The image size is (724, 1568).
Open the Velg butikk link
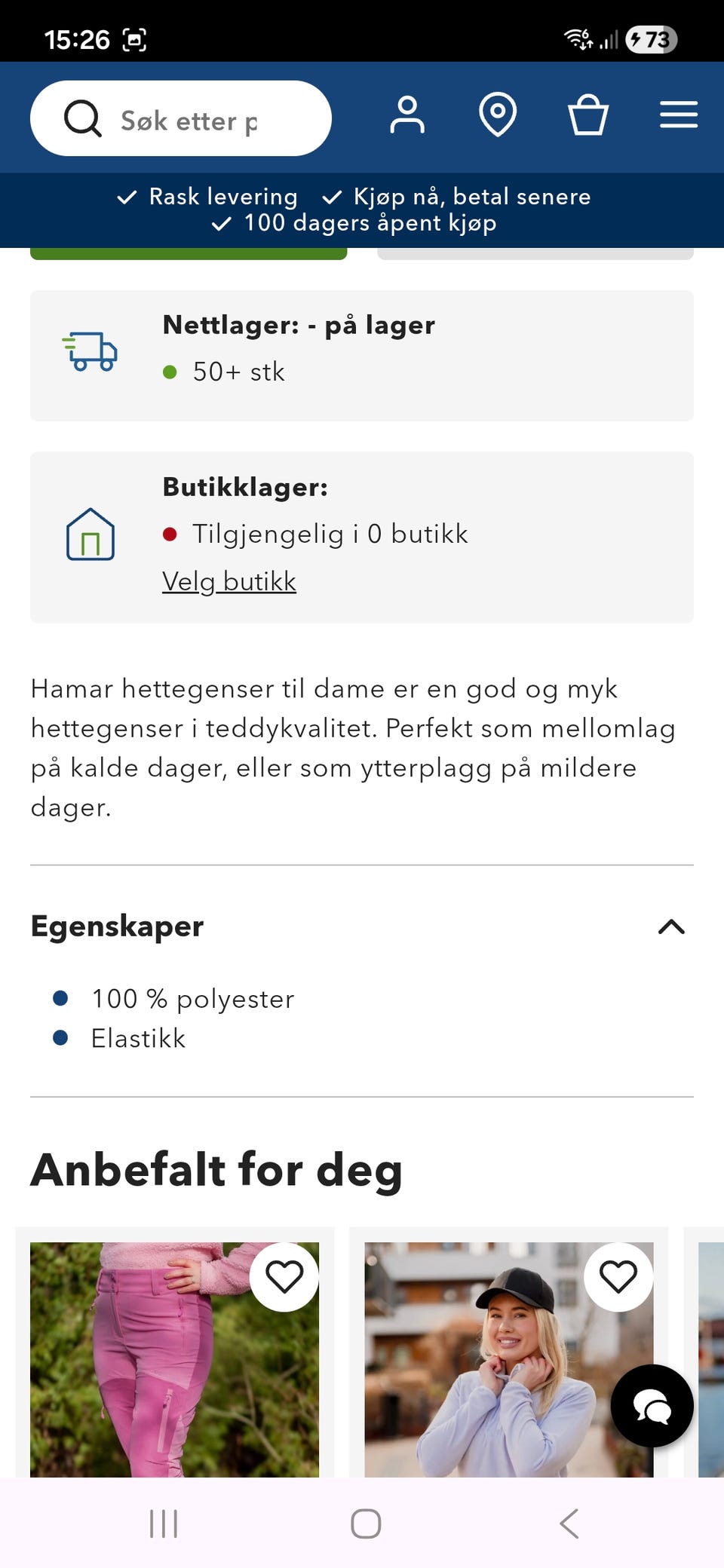229,581
